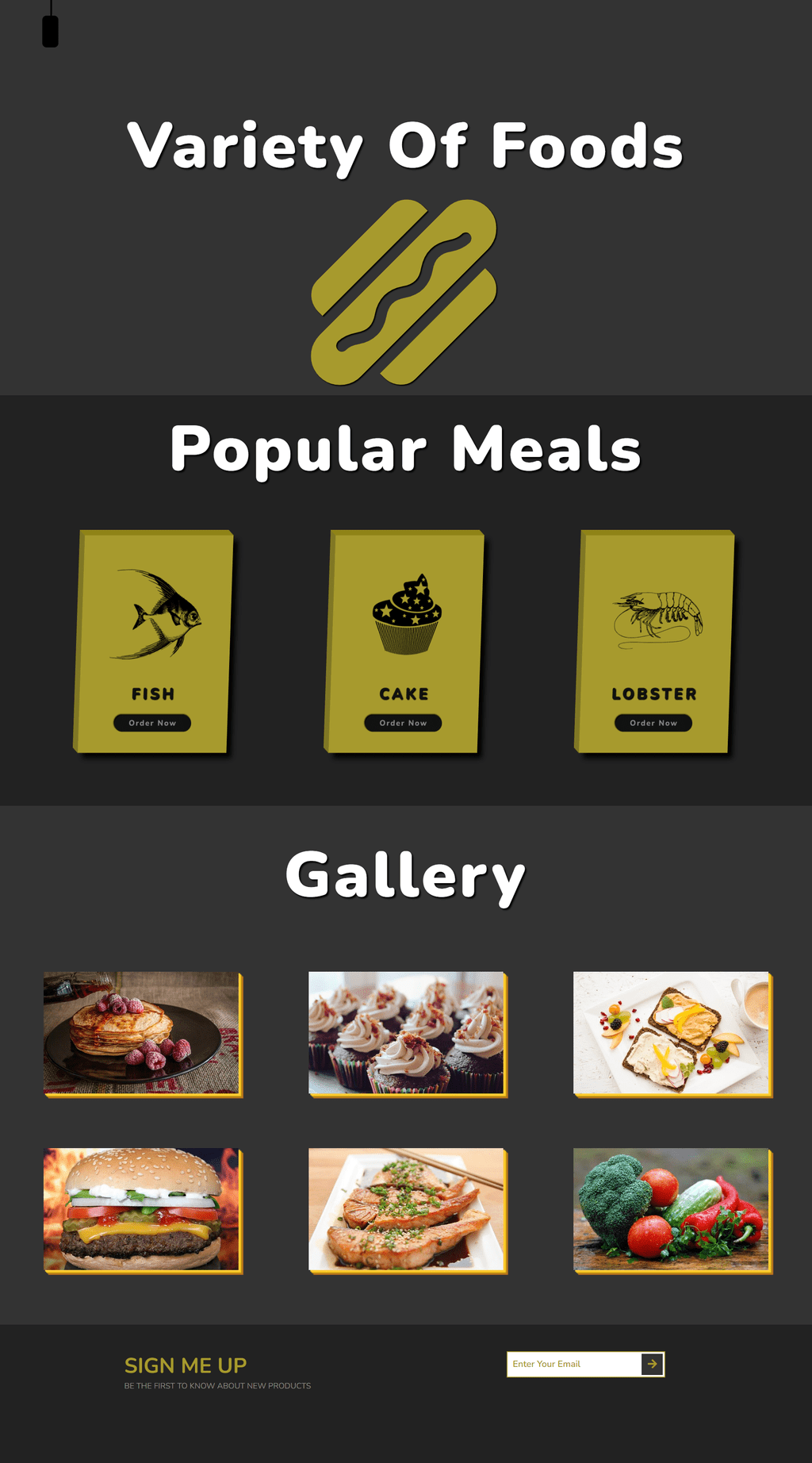Order the Cake meal now
812x1463 pixels.
point(403,723)
